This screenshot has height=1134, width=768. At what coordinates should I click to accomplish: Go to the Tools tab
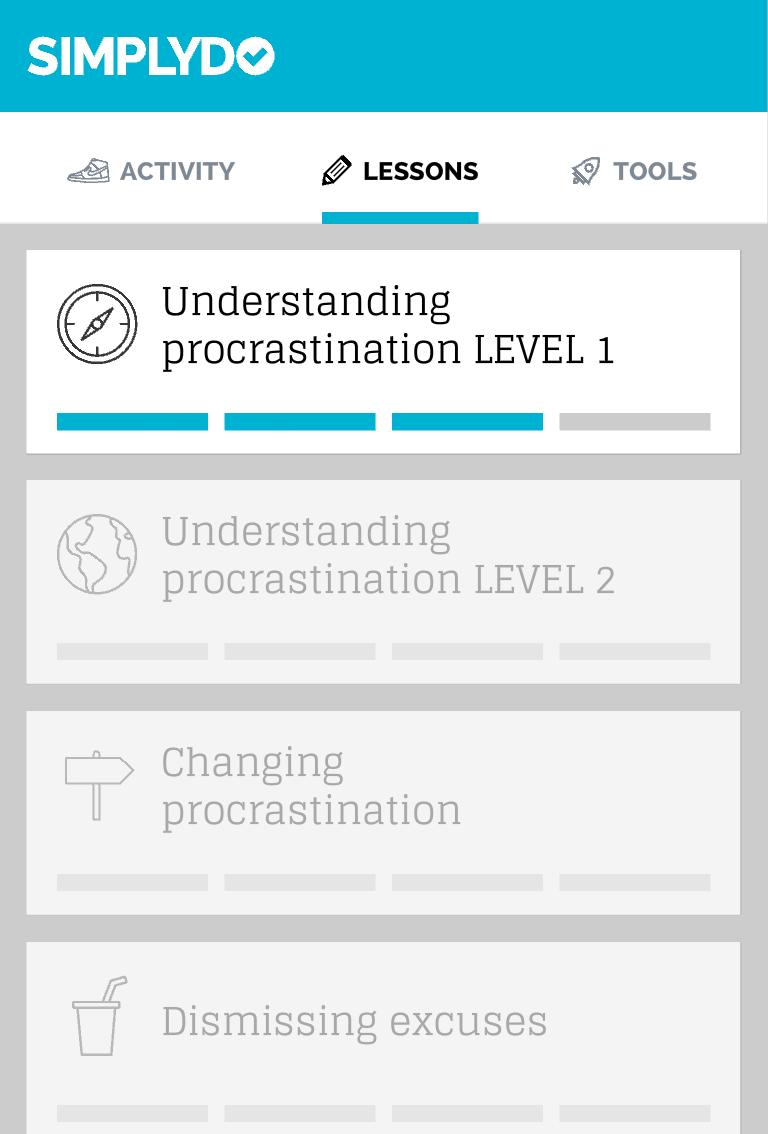[x=634, y=171]
